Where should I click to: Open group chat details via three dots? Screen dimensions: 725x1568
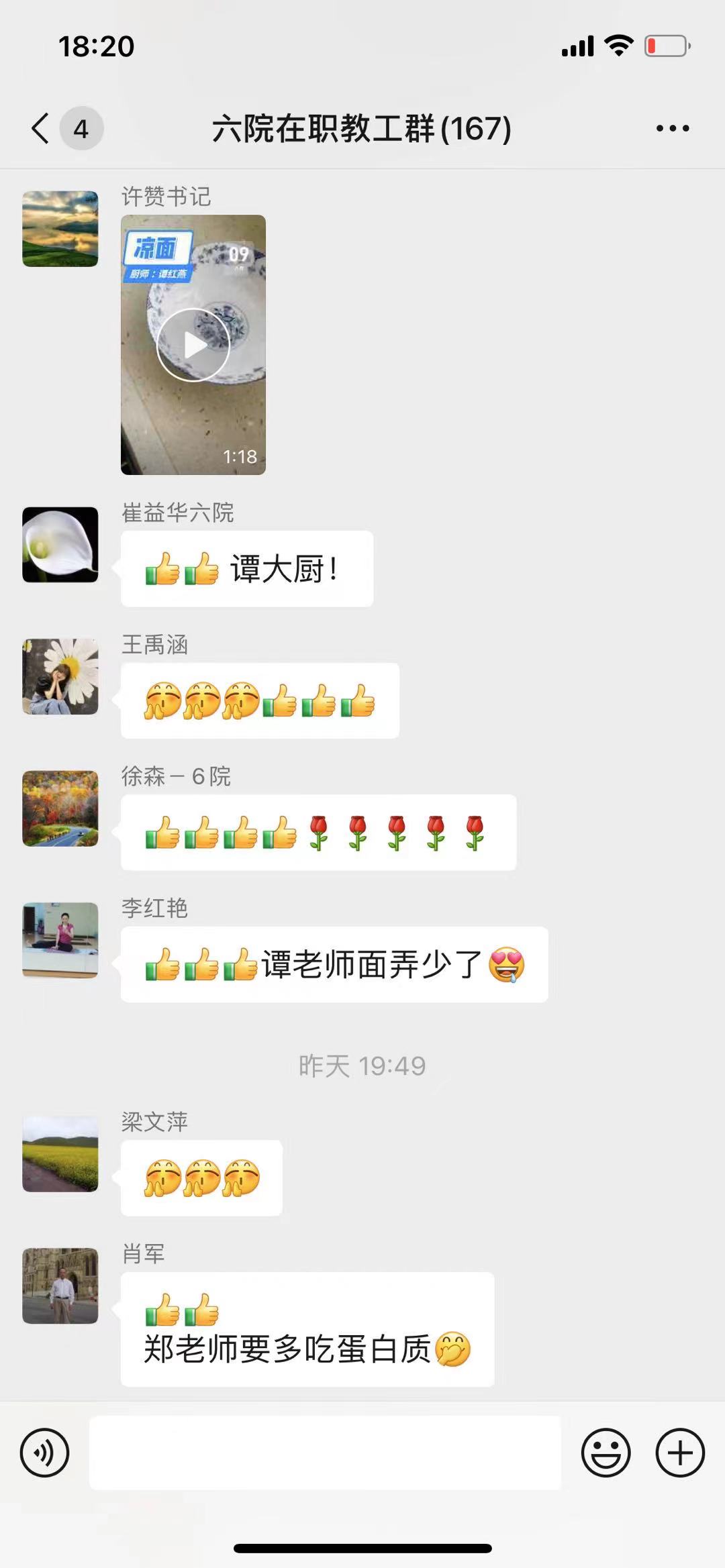coord(672,128)
